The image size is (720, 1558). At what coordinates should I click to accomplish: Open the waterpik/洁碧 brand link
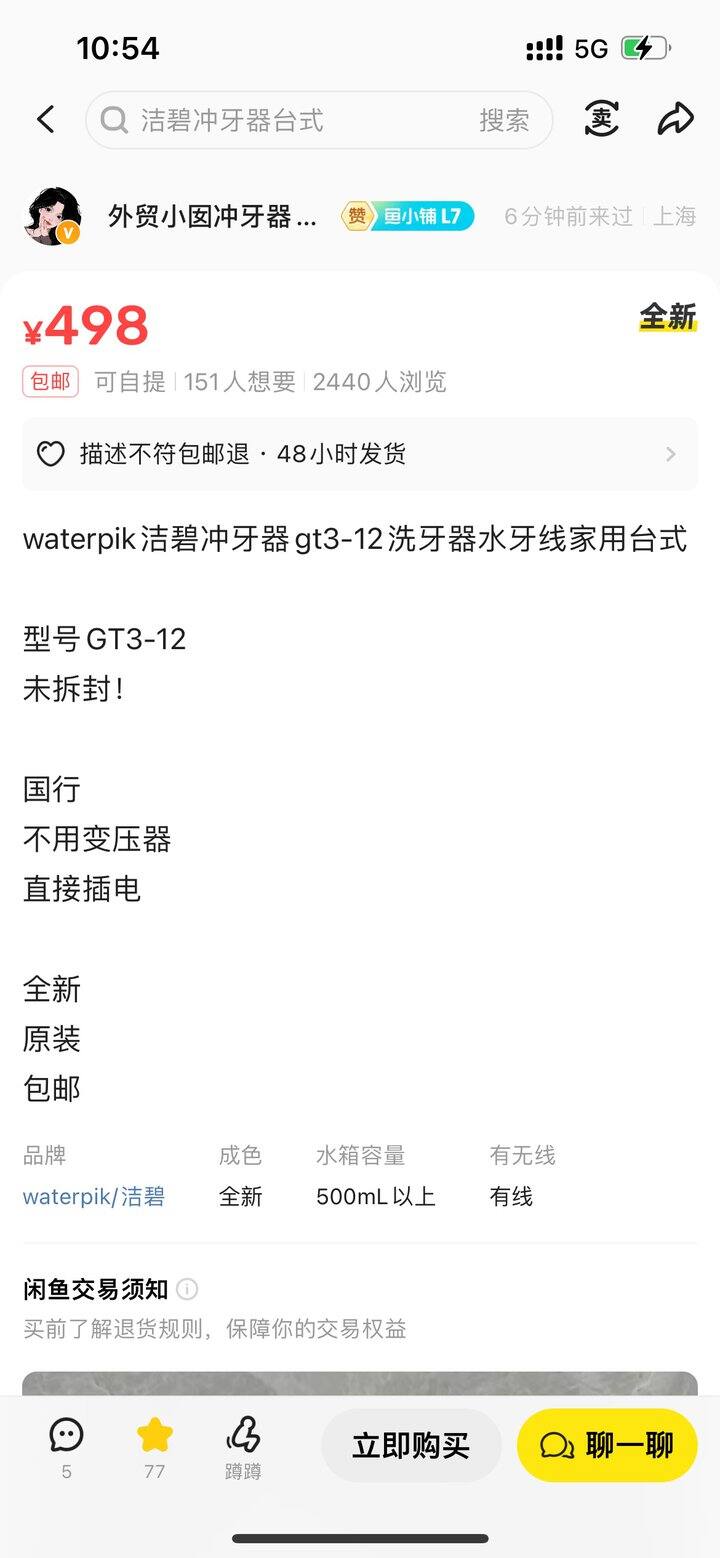click(x=94, y=1196)
